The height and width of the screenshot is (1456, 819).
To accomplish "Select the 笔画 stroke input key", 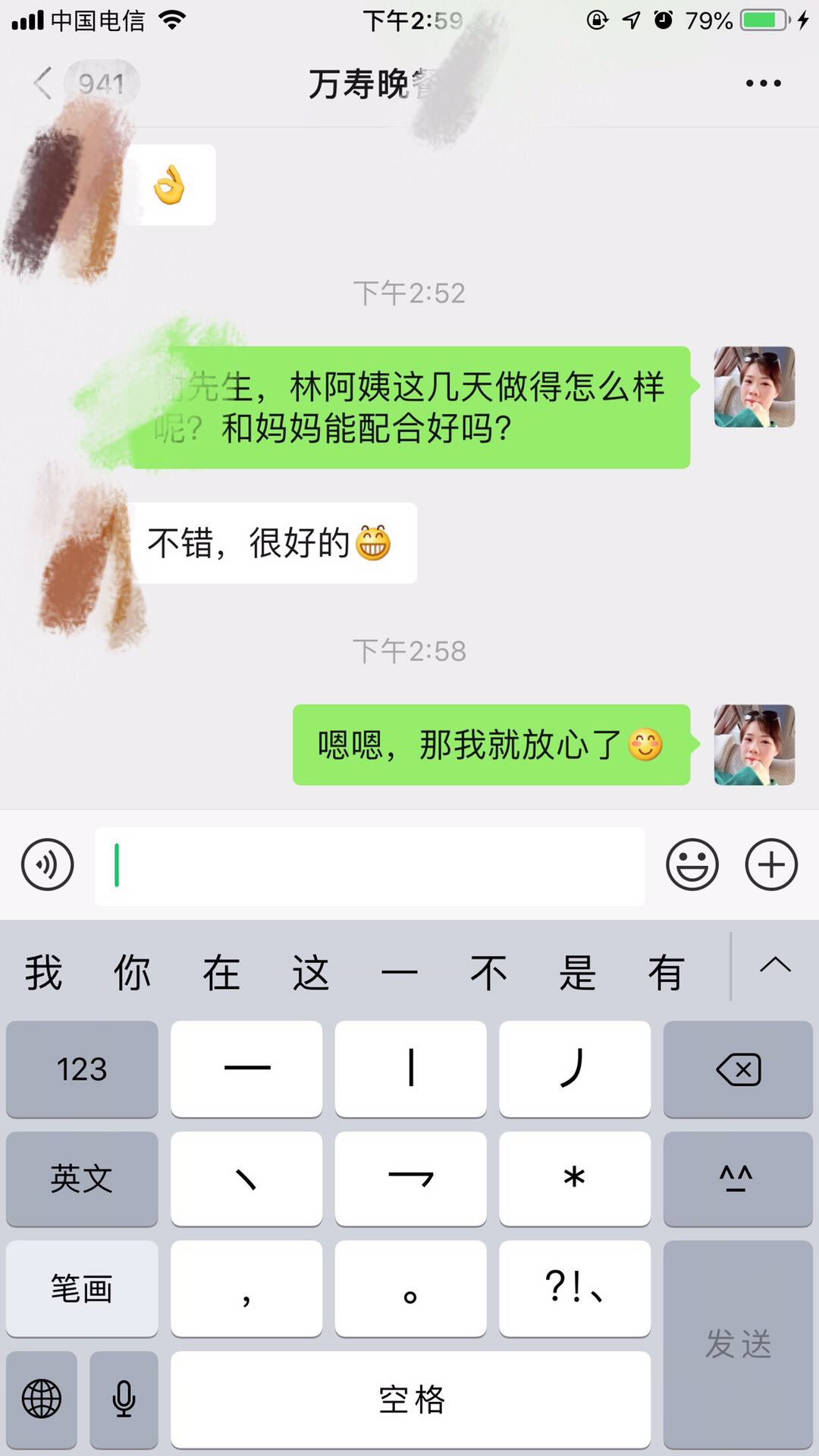I will point(82,1288).
